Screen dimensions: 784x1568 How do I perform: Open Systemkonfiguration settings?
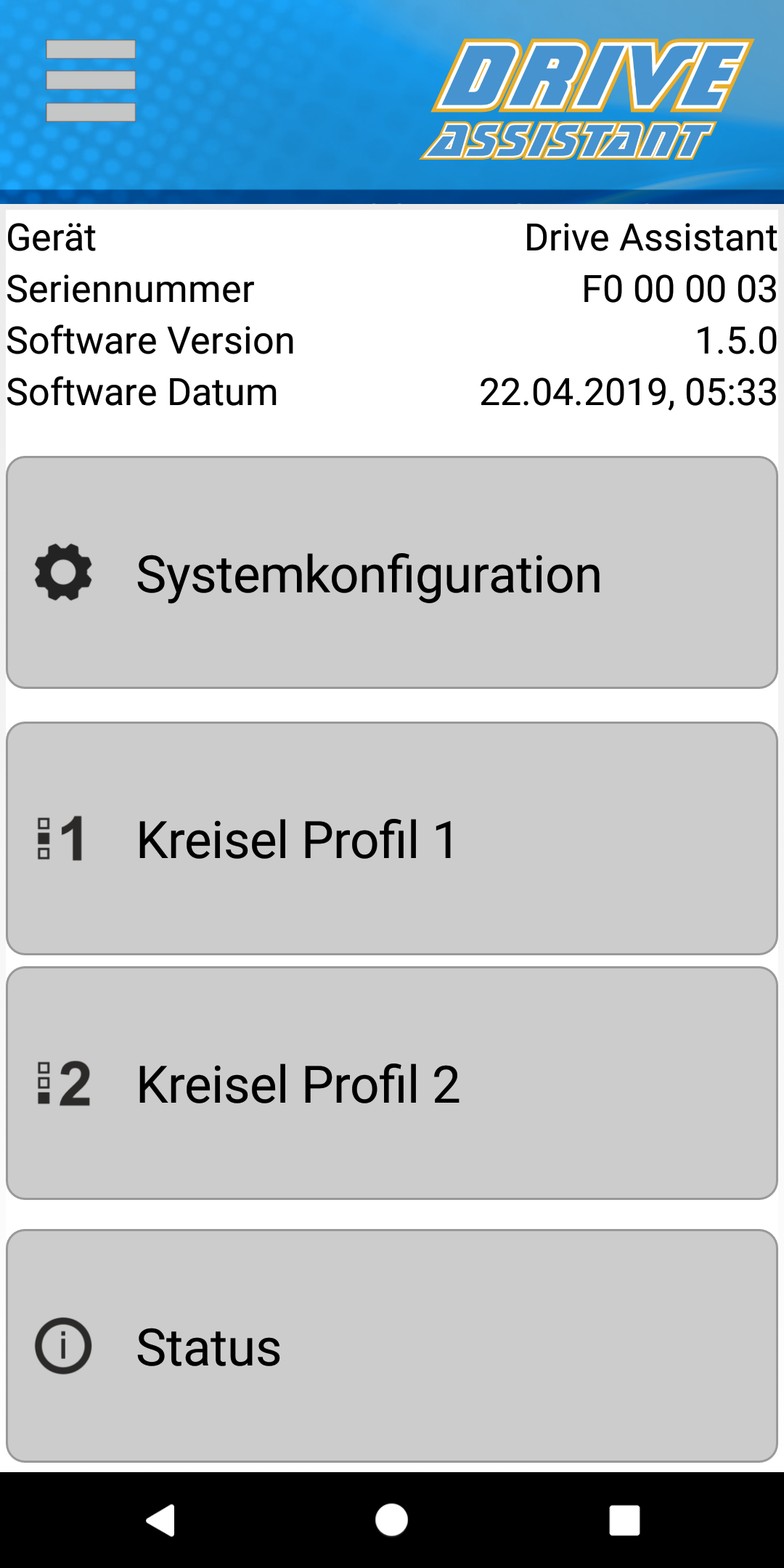coord(392,572)
